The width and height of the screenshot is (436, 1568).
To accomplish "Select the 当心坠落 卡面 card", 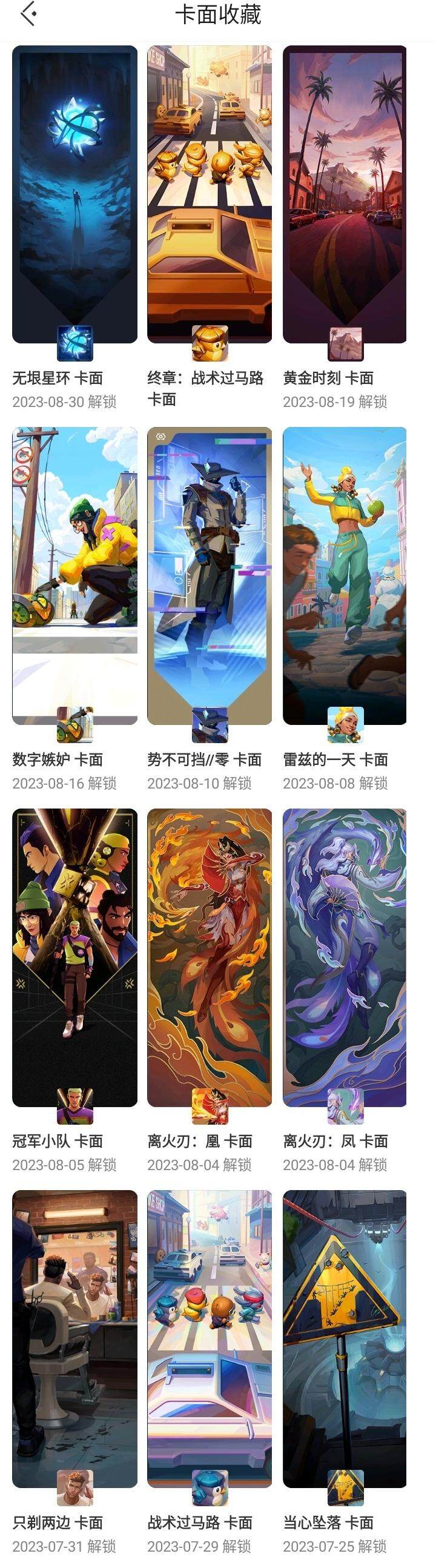I will click(x=345, y=1338).
